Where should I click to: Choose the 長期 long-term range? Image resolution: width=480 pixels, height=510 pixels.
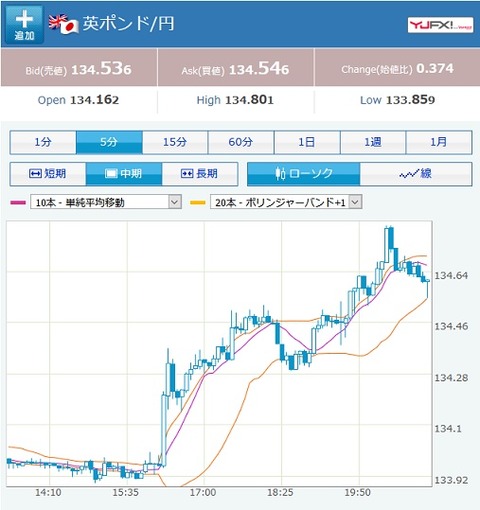[x=200, y=174]
